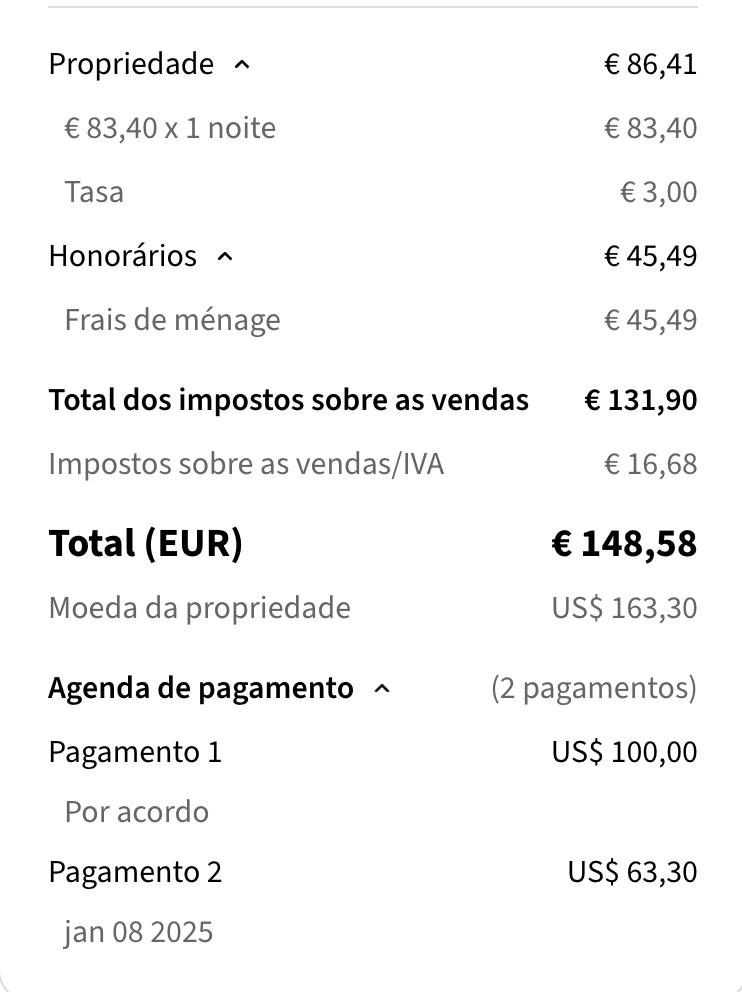The width and height of the screenshot is (742, 992).
Task: Click the Por acordo label
Action: pos(134,811)
